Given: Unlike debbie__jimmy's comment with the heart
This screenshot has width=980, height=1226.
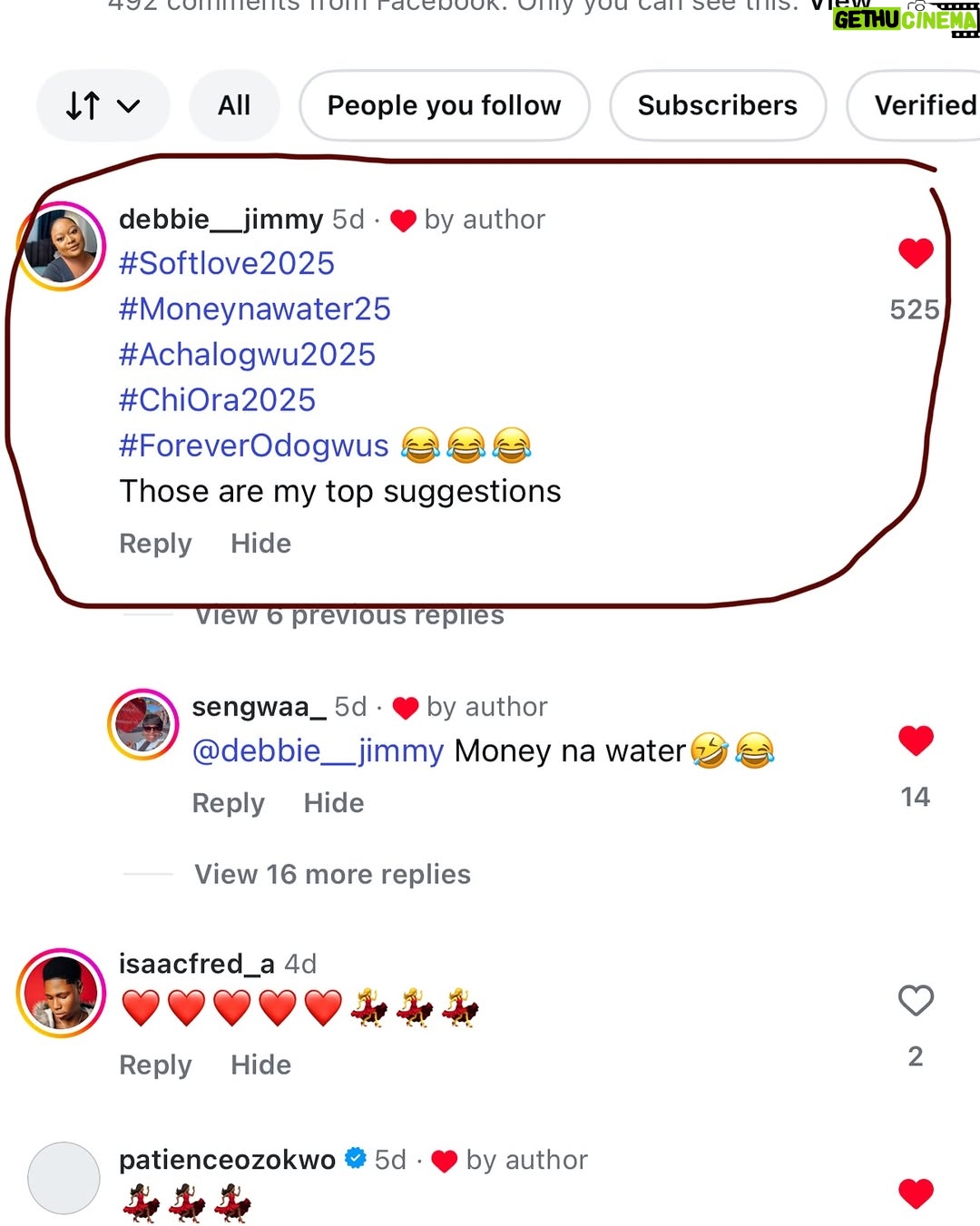Looking at the screenshot, I should [x=916, y=253].
